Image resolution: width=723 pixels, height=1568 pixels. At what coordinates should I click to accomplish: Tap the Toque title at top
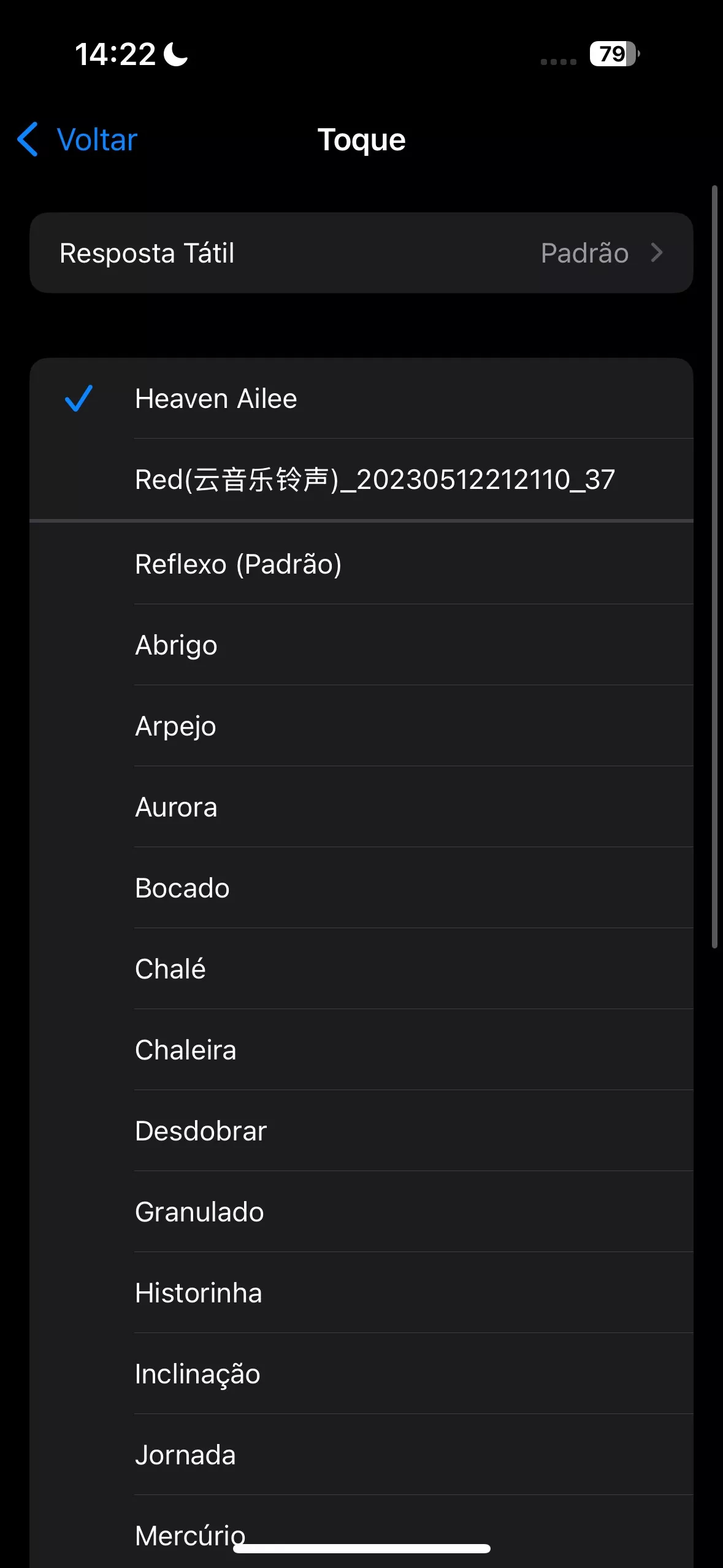click(x=361, y=140)
